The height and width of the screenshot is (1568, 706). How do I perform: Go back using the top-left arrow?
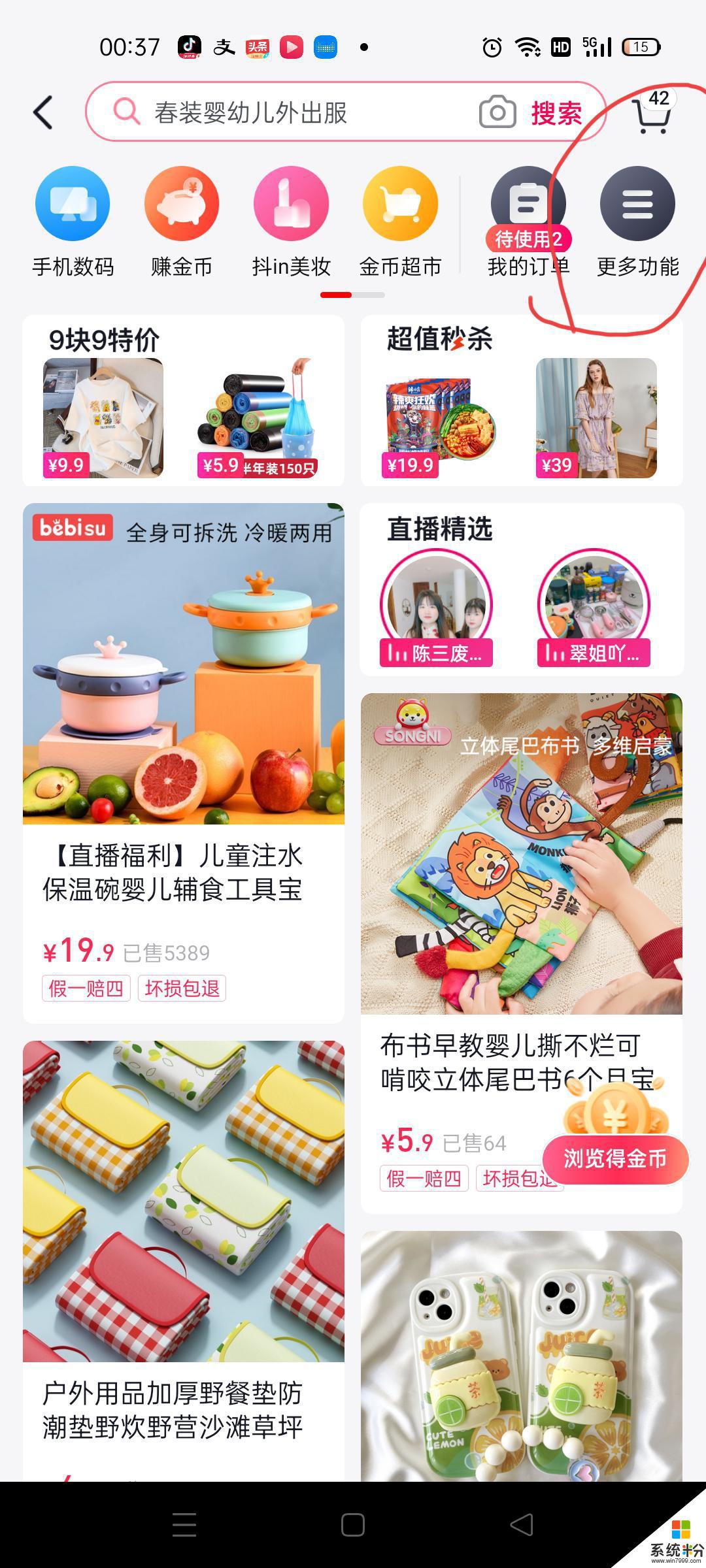[x=43, y=112]
